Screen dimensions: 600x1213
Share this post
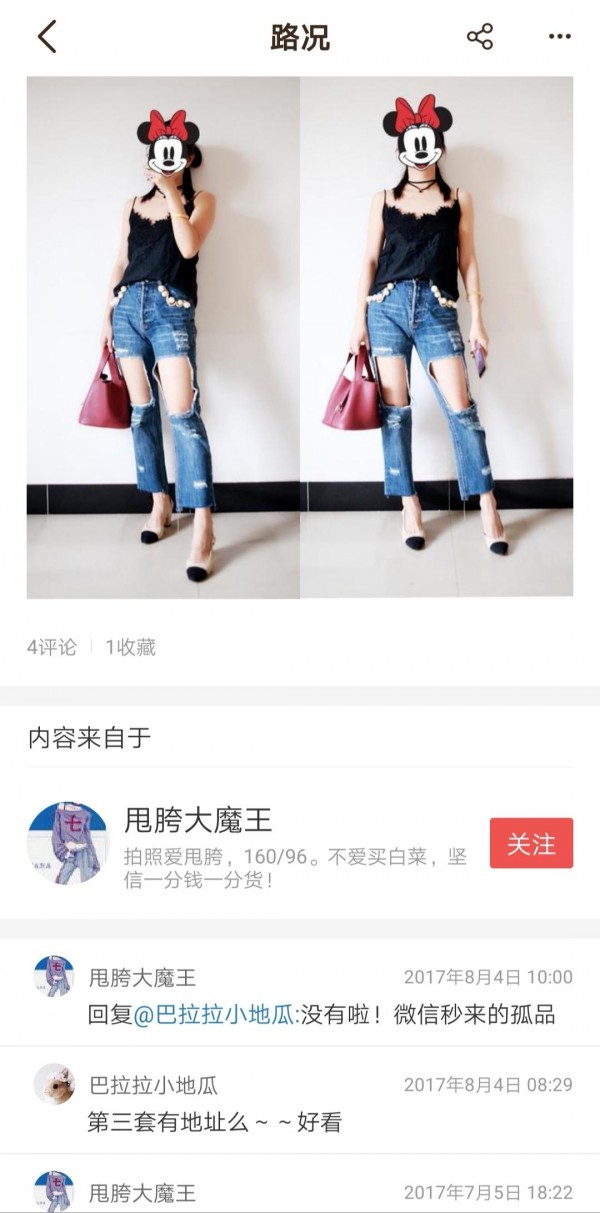[480, 38]
